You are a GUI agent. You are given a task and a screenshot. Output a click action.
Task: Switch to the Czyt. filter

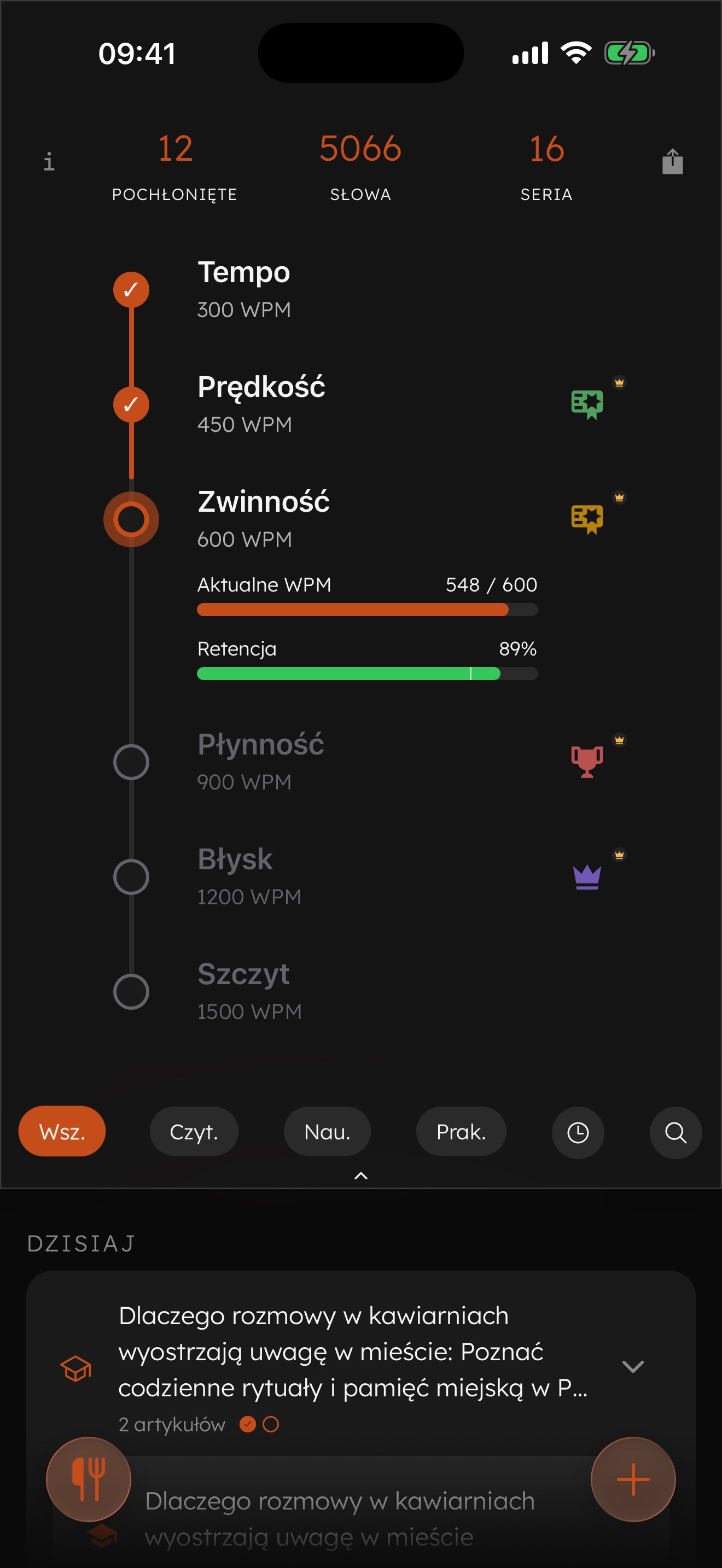point(194,1132)
